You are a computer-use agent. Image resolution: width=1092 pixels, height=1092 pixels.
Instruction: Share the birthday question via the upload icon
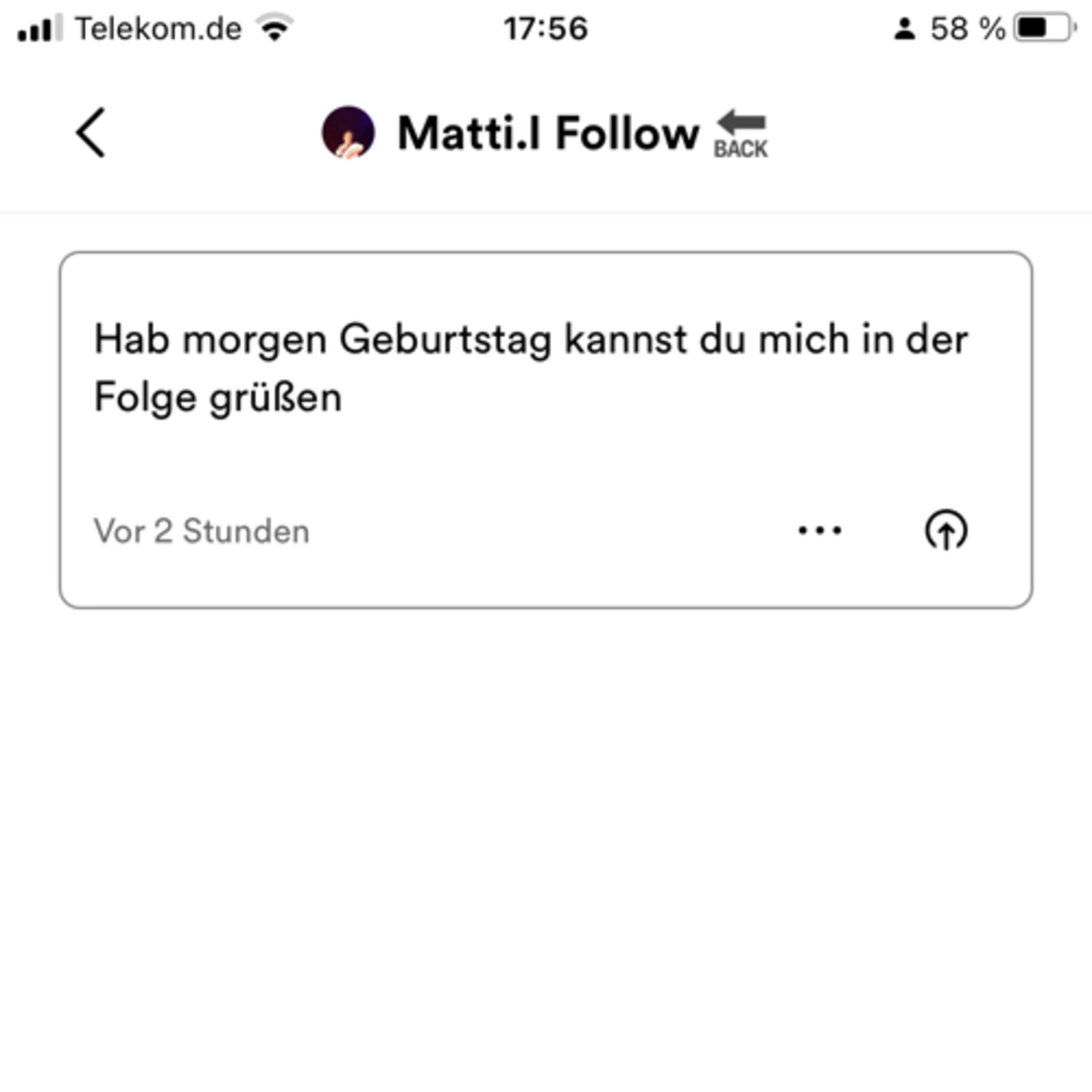(x=946, y=530)
